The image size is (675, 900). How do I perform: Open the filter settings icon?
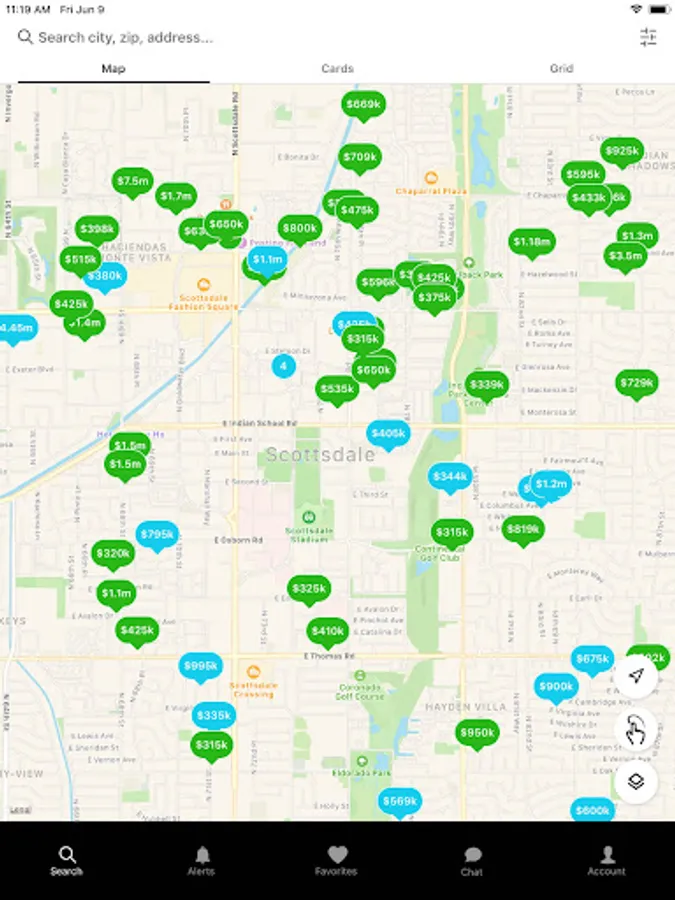pos(648,37)
